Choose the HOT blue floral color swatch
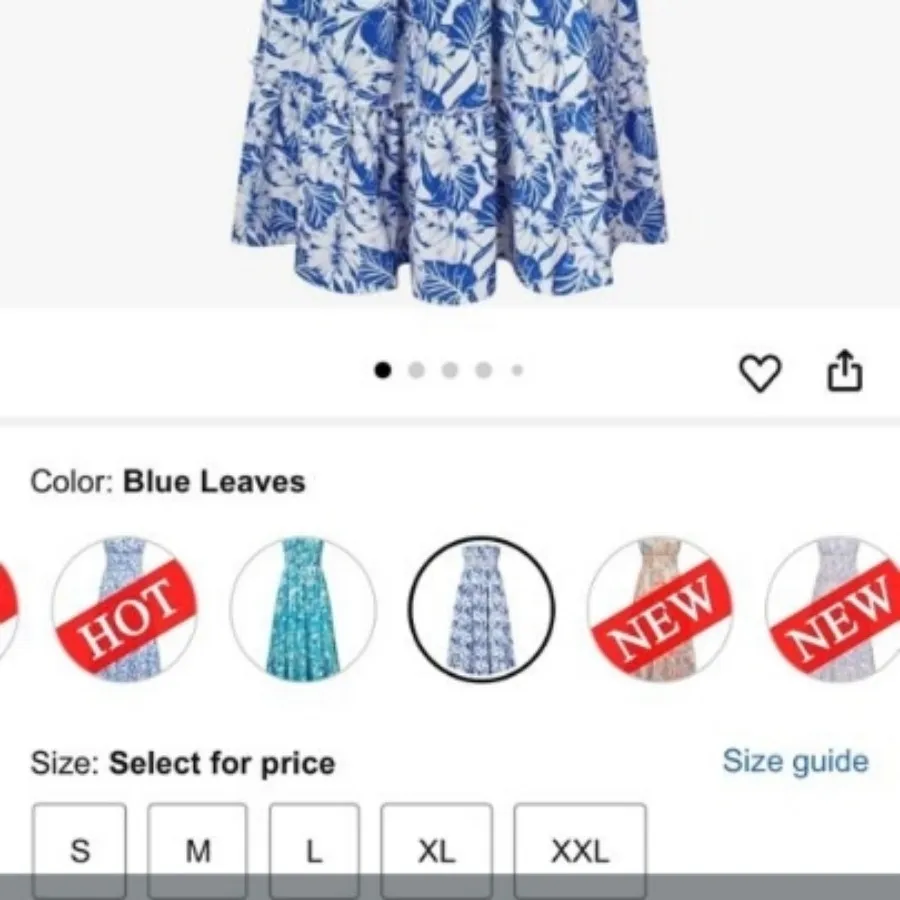This screenshot has width=900, height=900. [125, 610]
